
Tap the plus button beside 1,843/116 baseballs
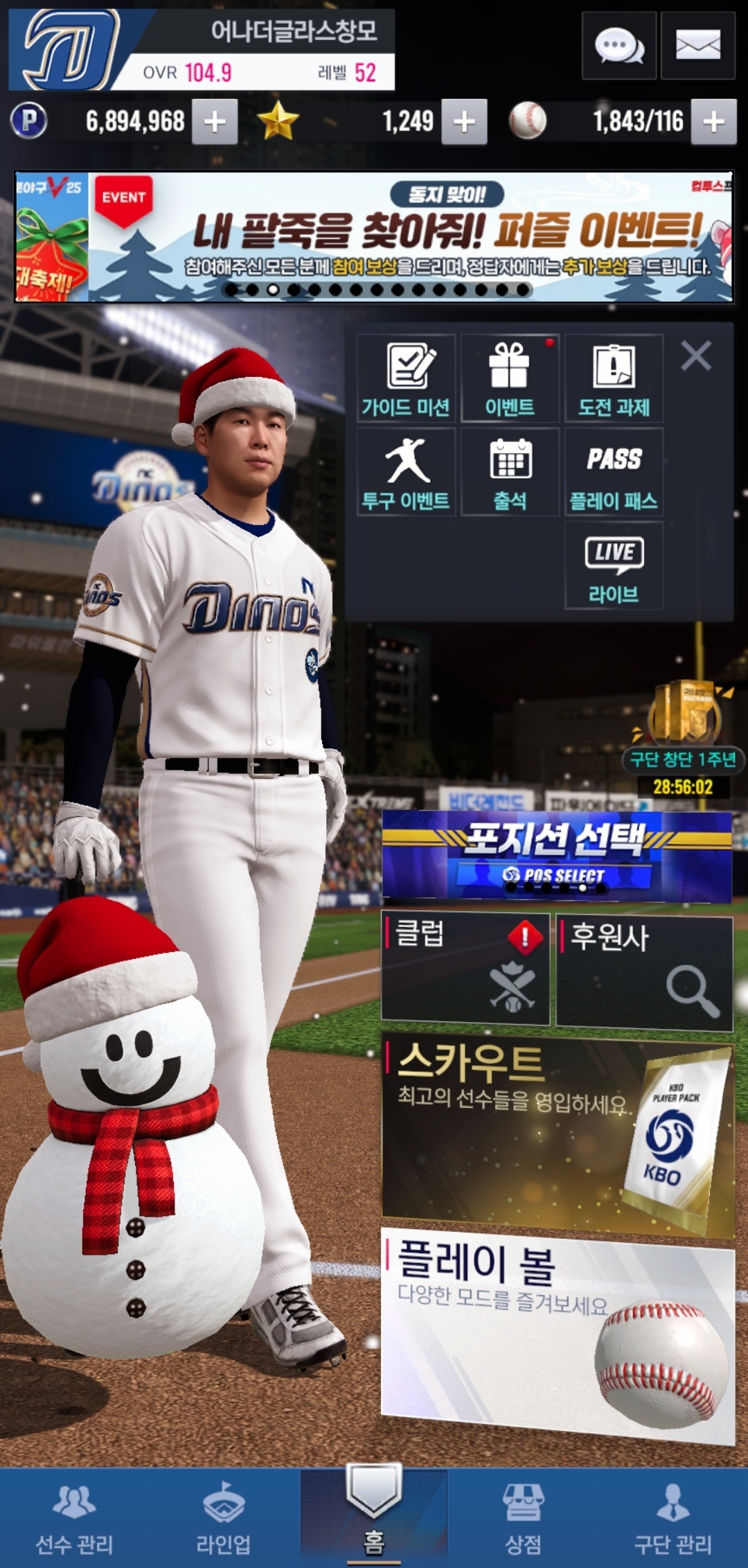[x=713, y=122]
